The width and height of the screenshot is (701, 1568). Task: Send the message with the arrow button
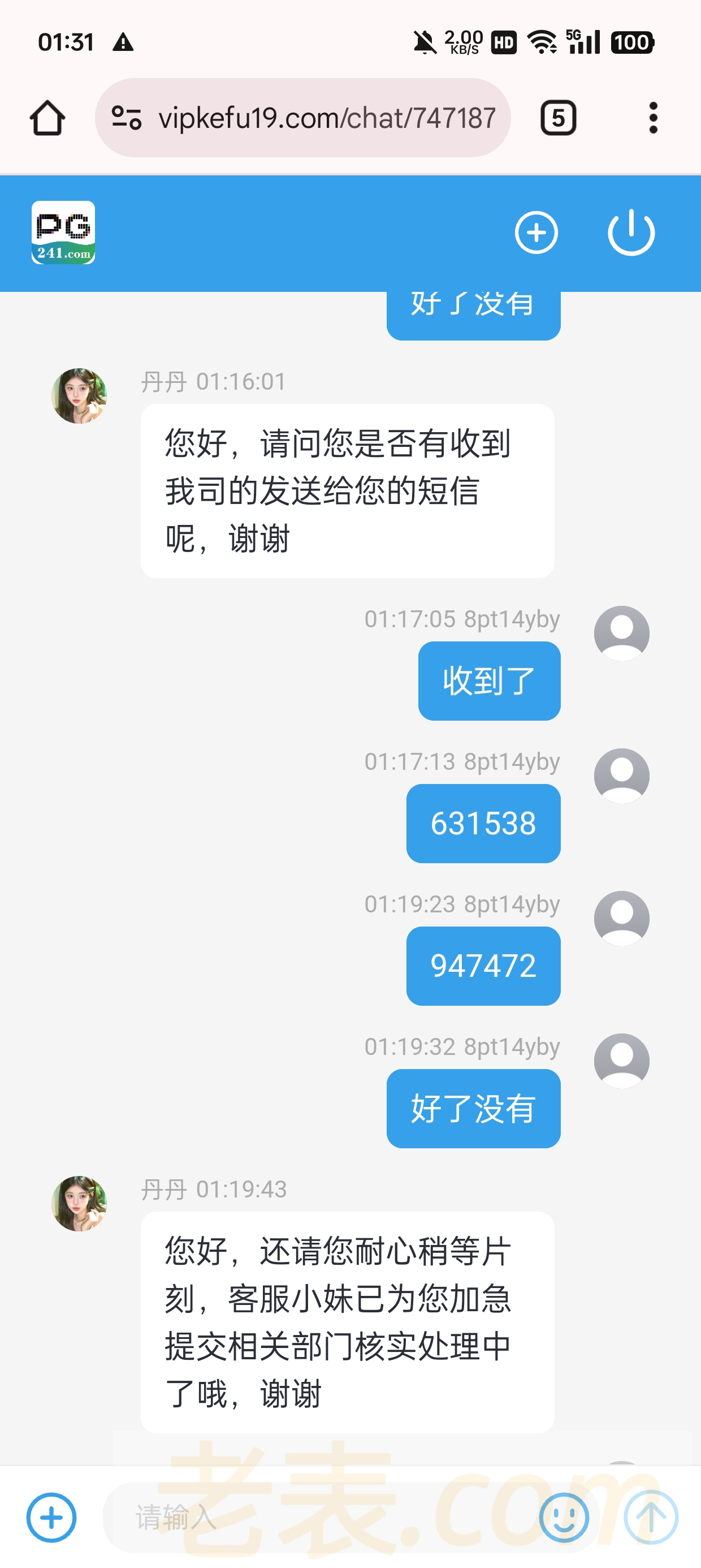(651, 1518)
